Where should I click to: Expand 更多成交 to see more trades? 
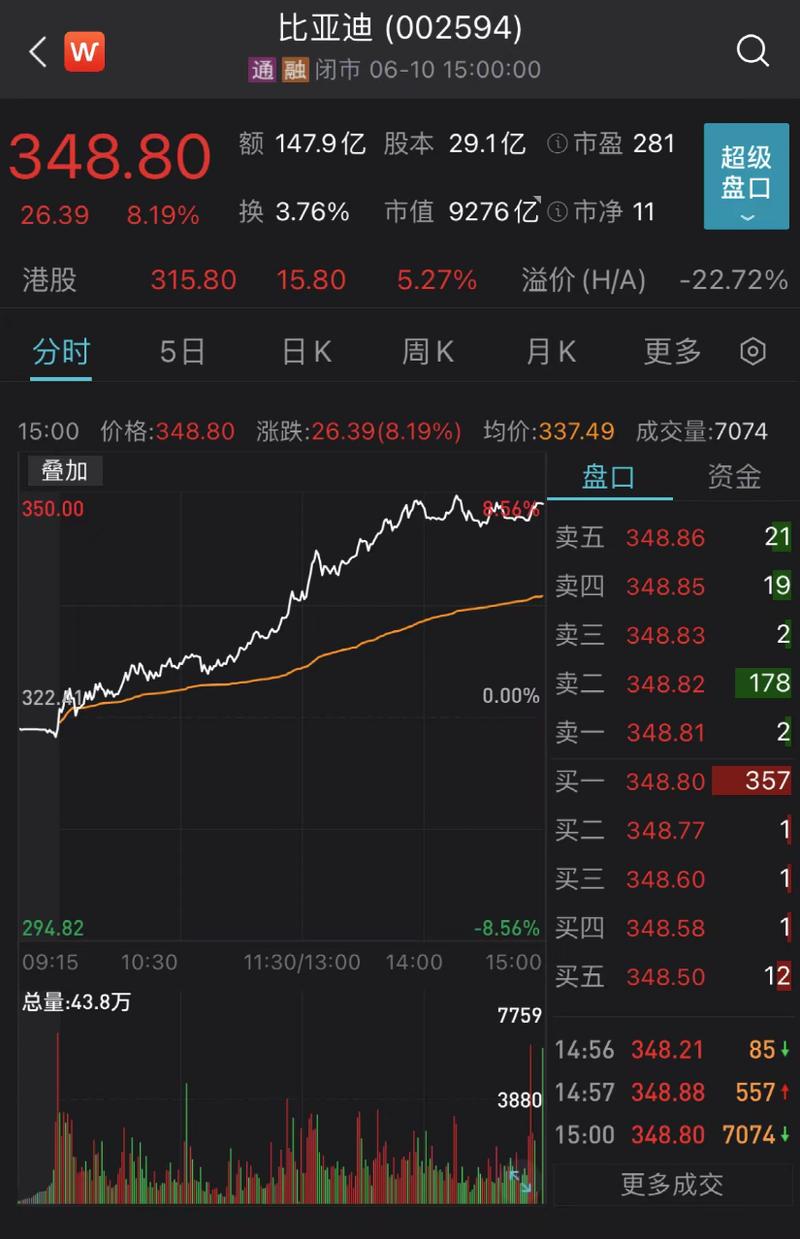point(672,1185)
